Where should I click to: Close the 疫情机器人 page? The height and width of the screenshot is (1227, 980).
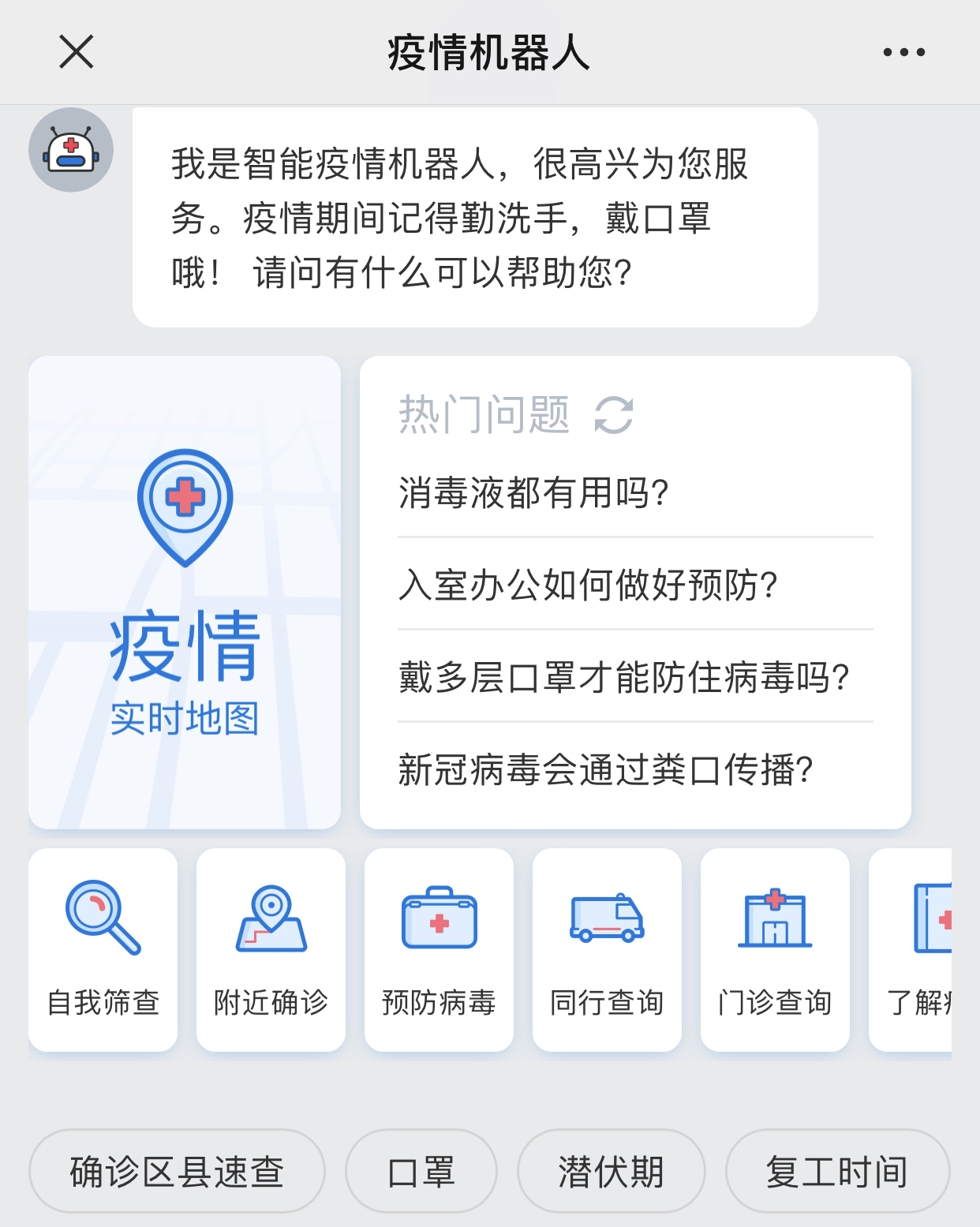(77, 52)
